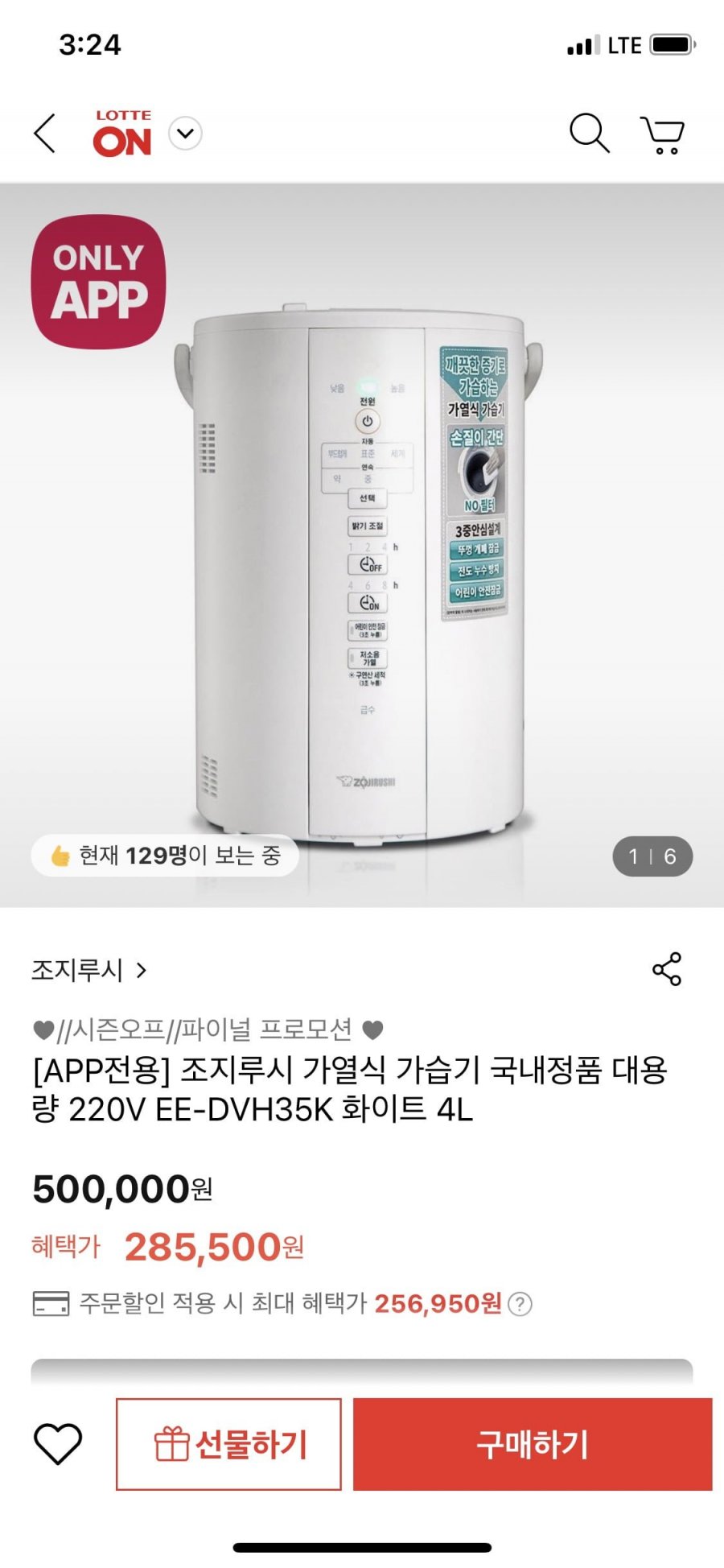This screenshot has width=724, height=1568.
Task: Share this product
Action: coord(666,969)
